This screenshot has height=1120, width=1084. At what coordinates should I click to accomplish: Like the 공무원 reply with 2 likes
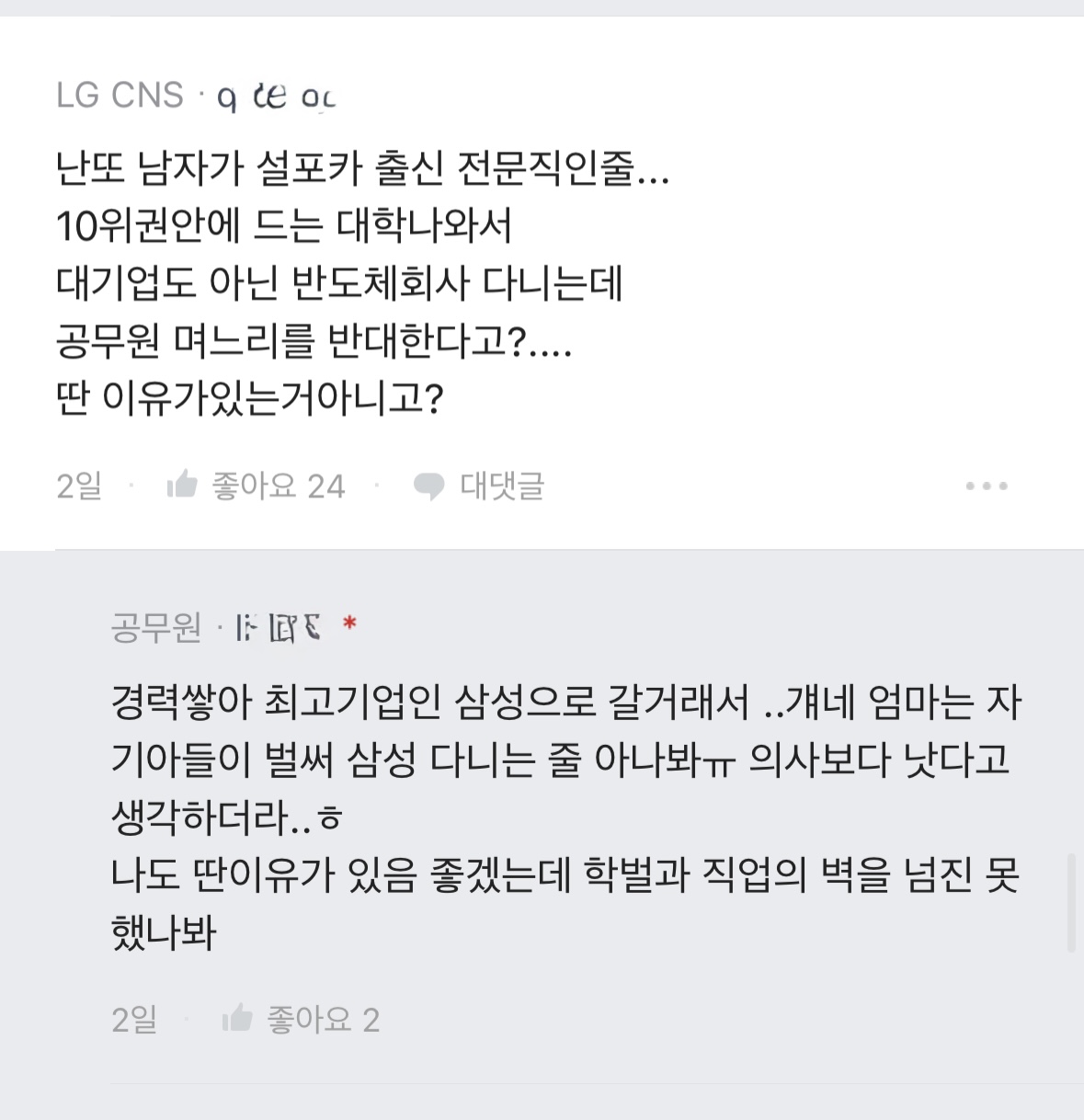tap(238, 1019)
